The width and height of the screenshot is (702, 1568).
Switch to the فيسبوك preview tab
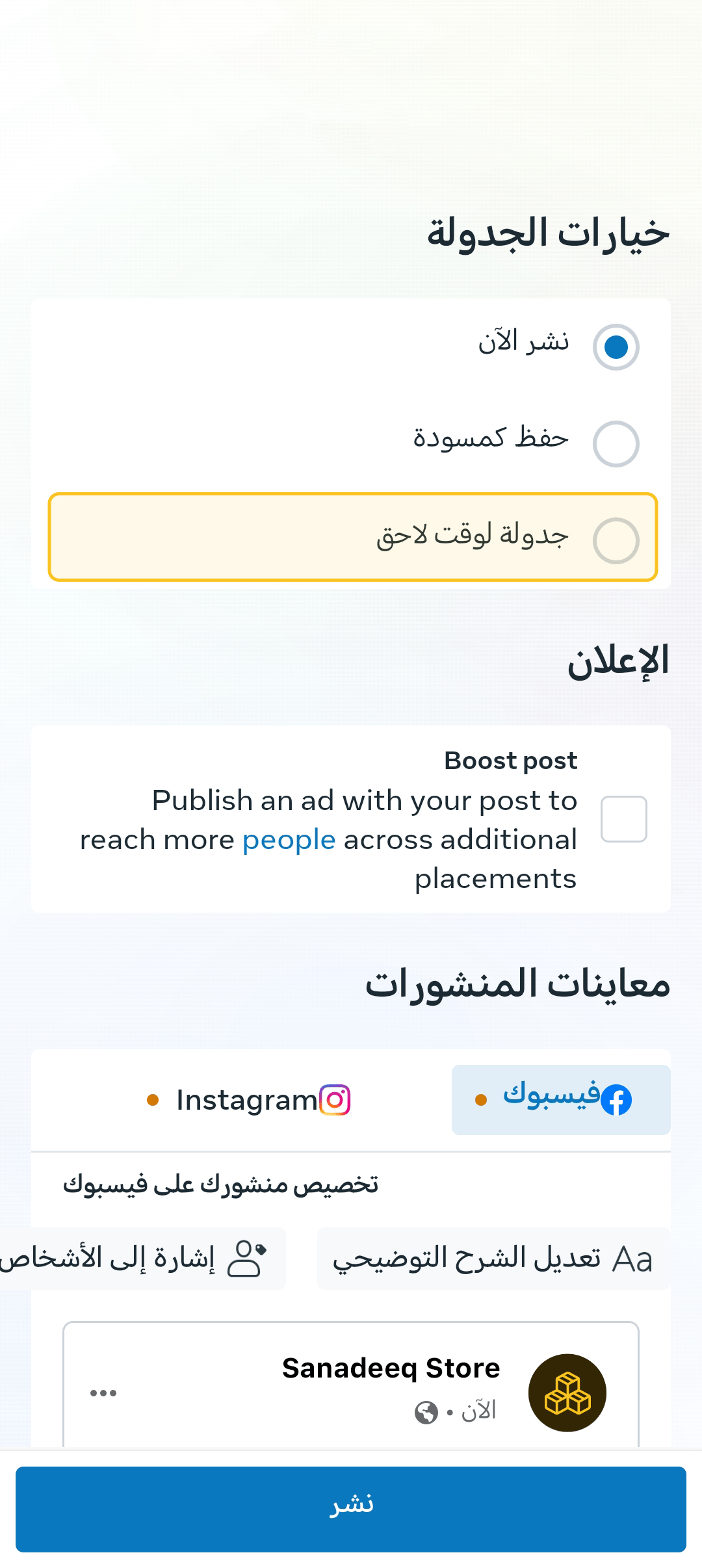(x=560, y=1100)
